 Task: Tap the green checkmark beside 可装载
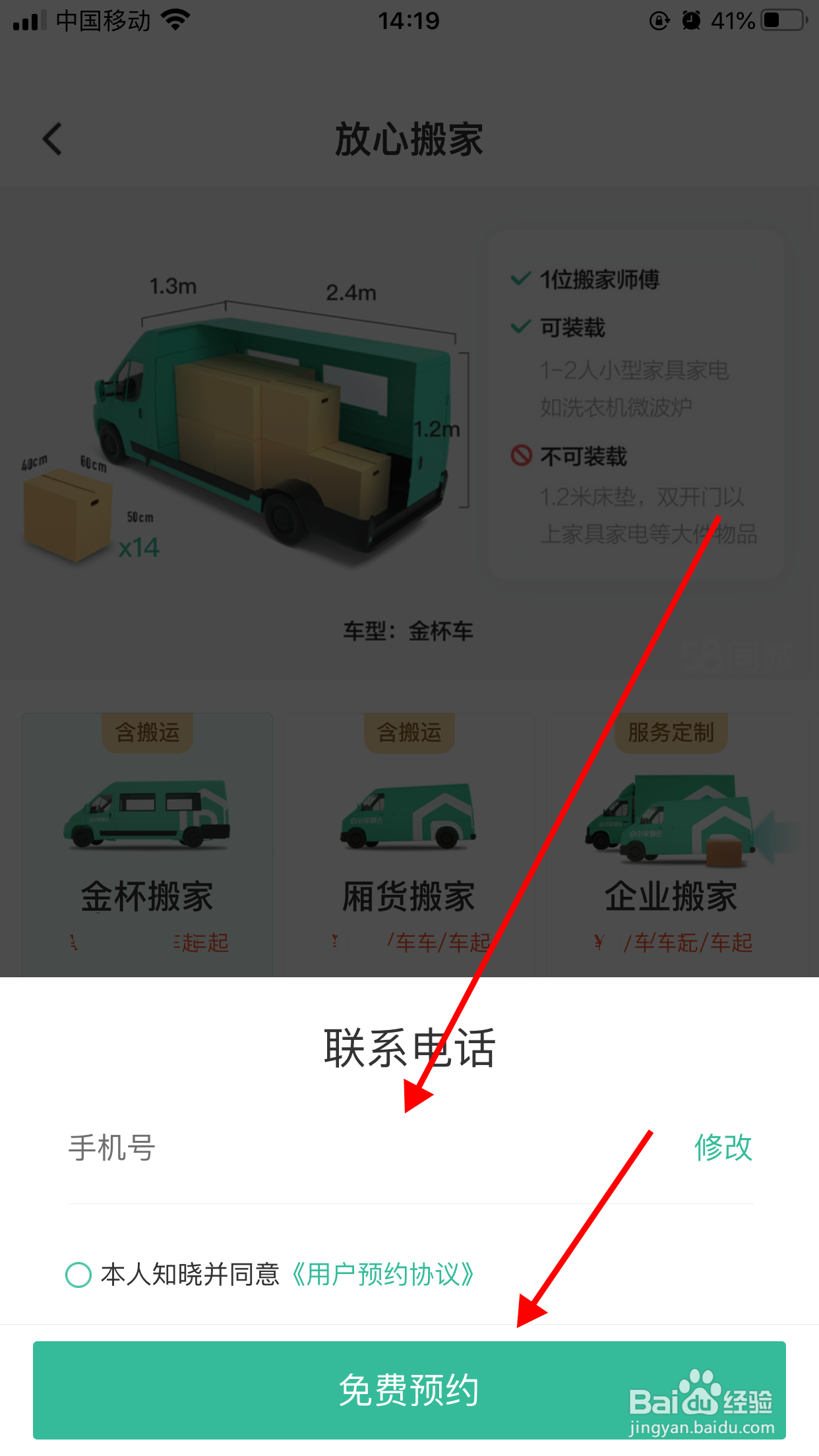521,326
